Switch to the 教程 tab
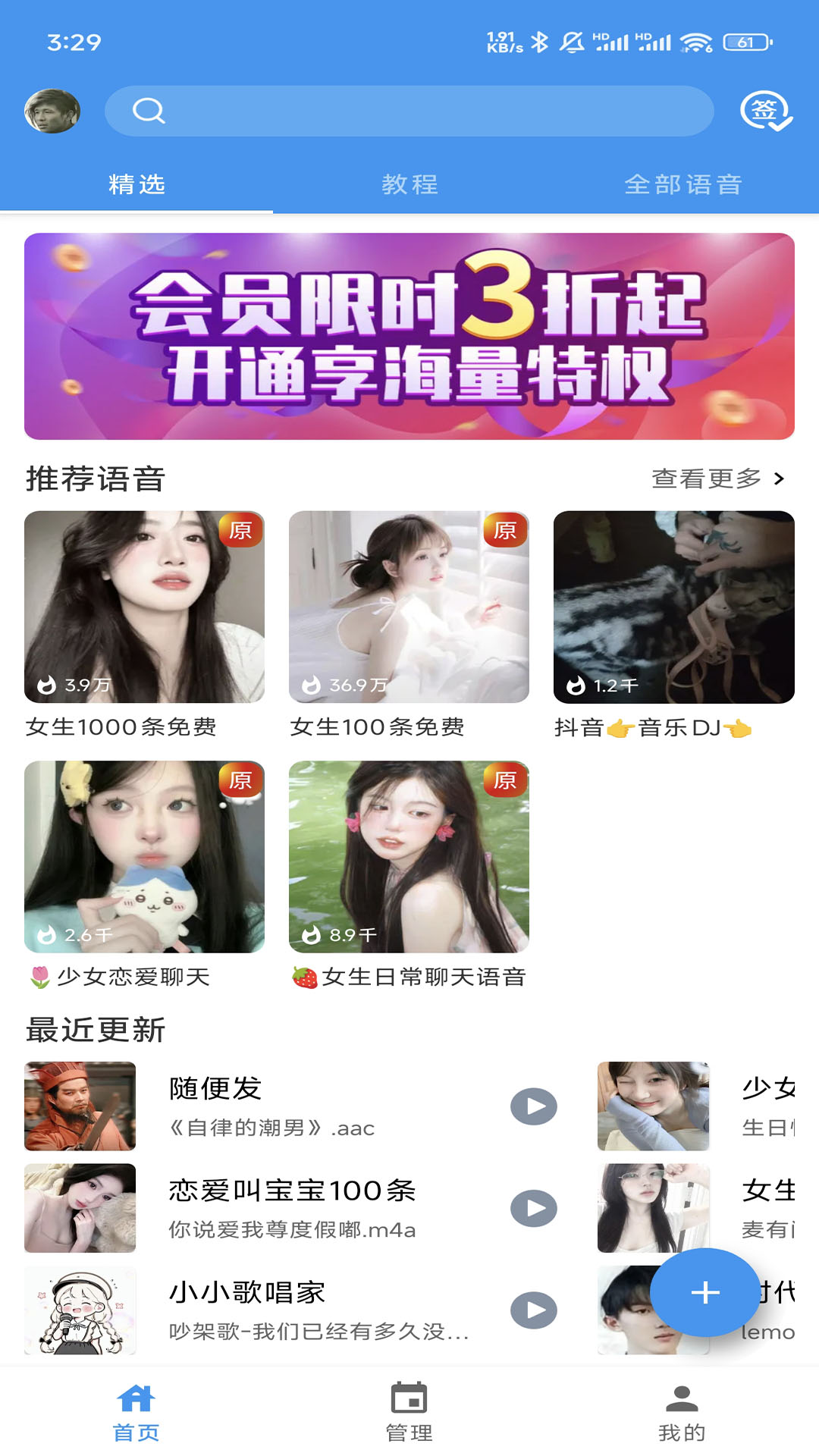This screenshot has height=1456, width=819. coord(409,184)
